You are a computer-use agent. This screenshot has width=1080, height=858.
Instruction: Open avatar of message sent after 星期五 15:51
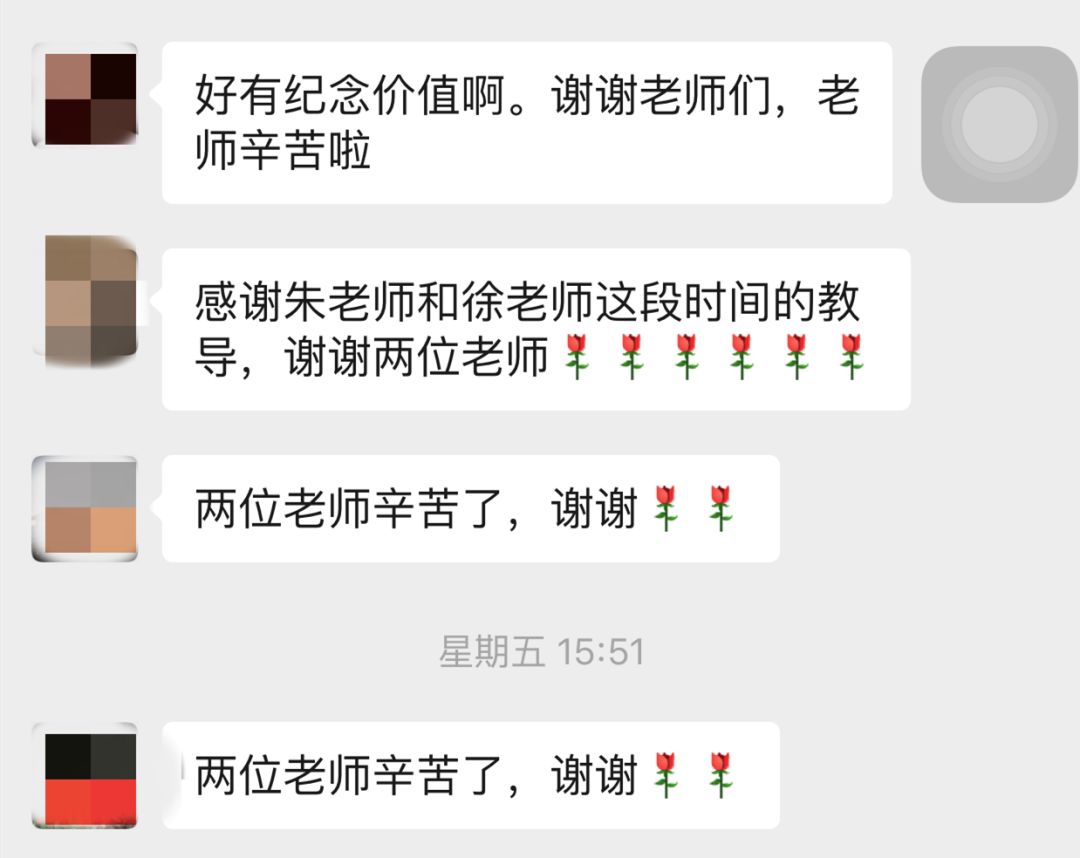click(x=84, y=775)
